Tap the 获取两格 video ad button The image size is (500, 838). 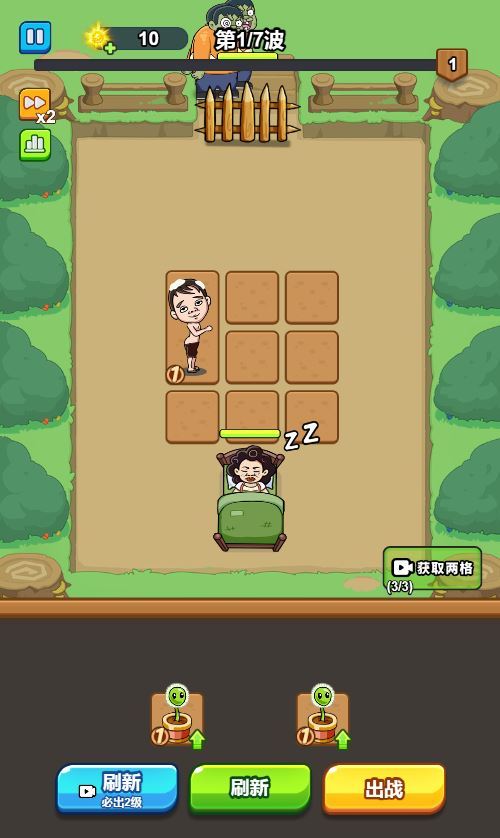[432, 569]
